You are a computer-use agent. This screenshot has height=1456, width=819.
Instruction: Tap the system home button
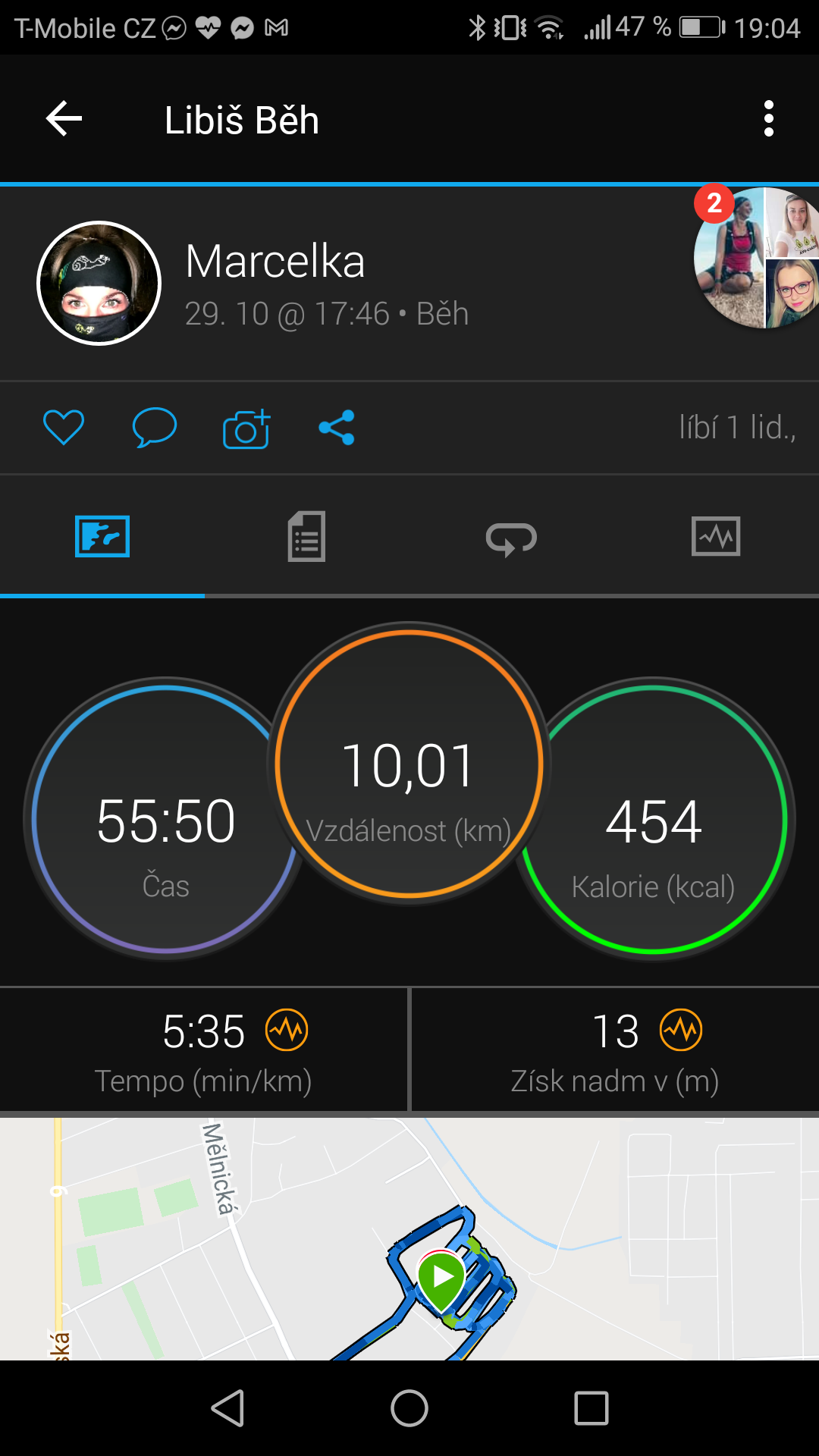coord(409,1409)
